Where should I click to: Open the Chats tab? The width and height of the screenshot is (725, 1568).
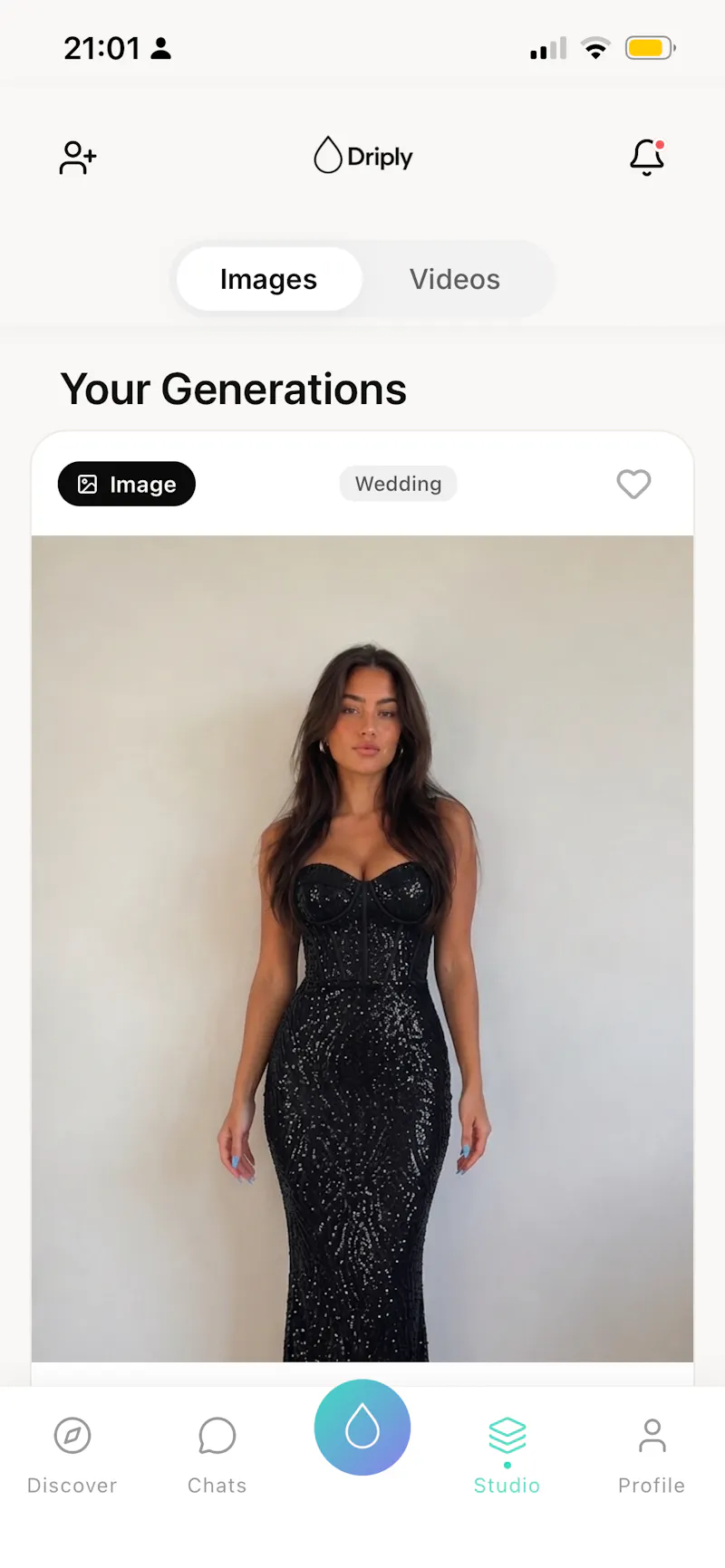click(x=217, y=1454)
